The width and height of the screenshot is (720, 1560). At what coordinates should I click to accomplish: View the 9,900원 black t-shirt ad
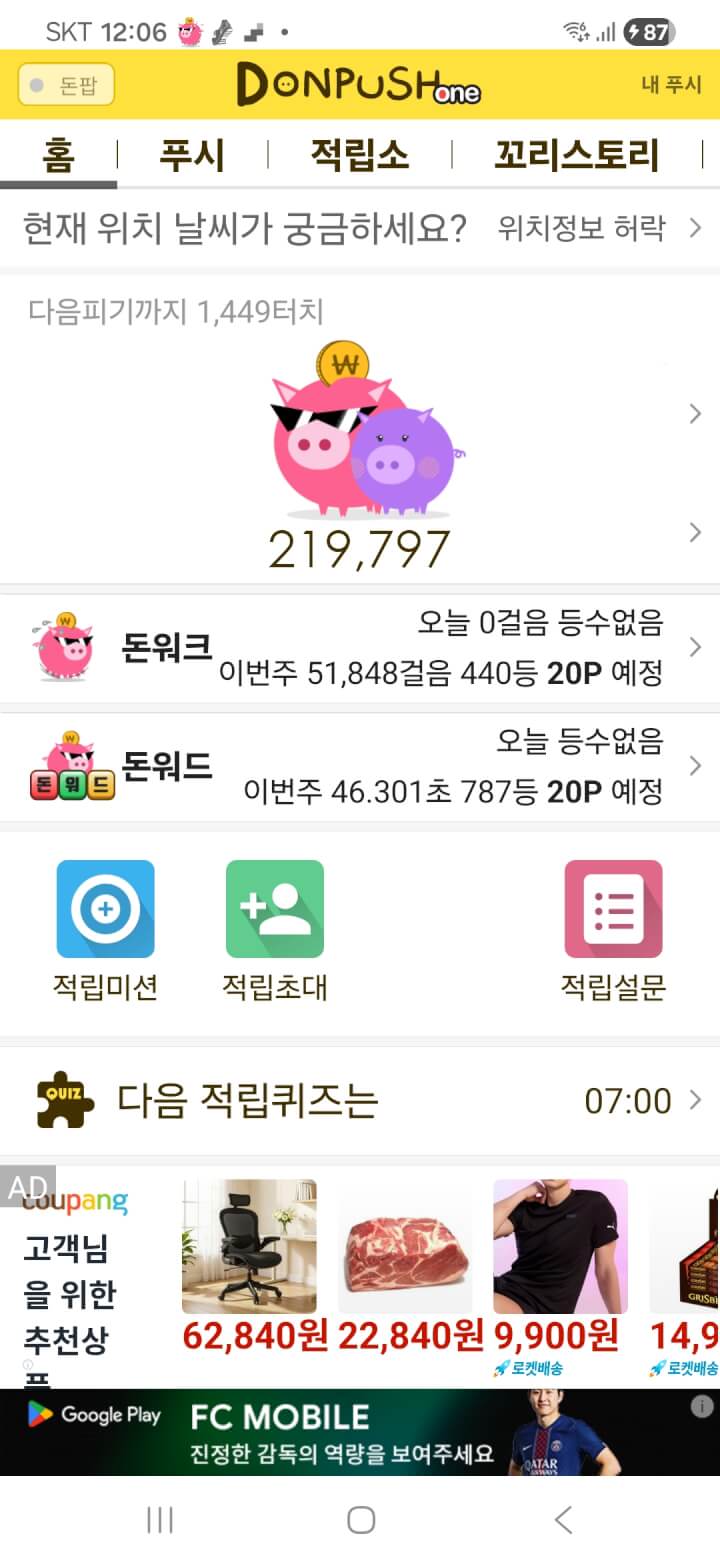[x=560, y=1264]
